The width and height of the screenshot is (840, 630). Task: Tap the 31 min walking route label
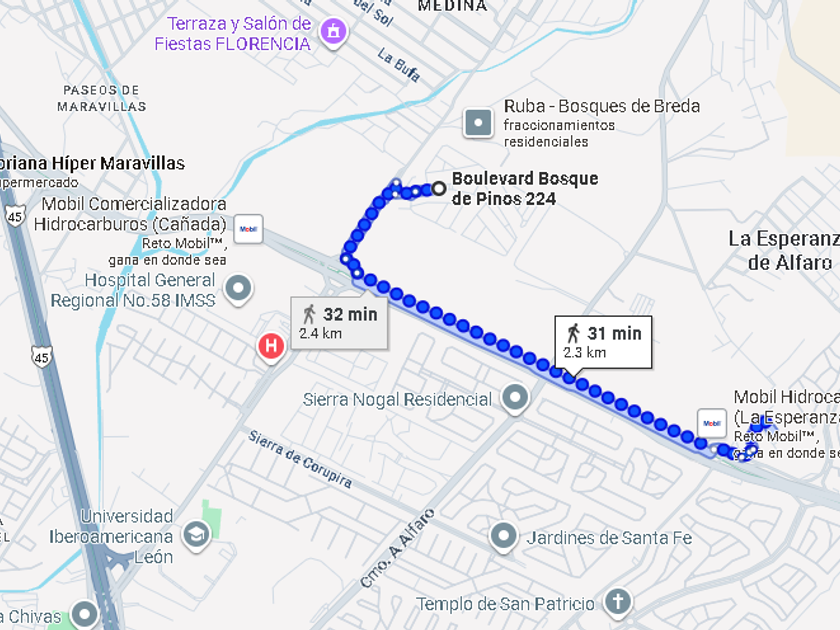(603, 342)
